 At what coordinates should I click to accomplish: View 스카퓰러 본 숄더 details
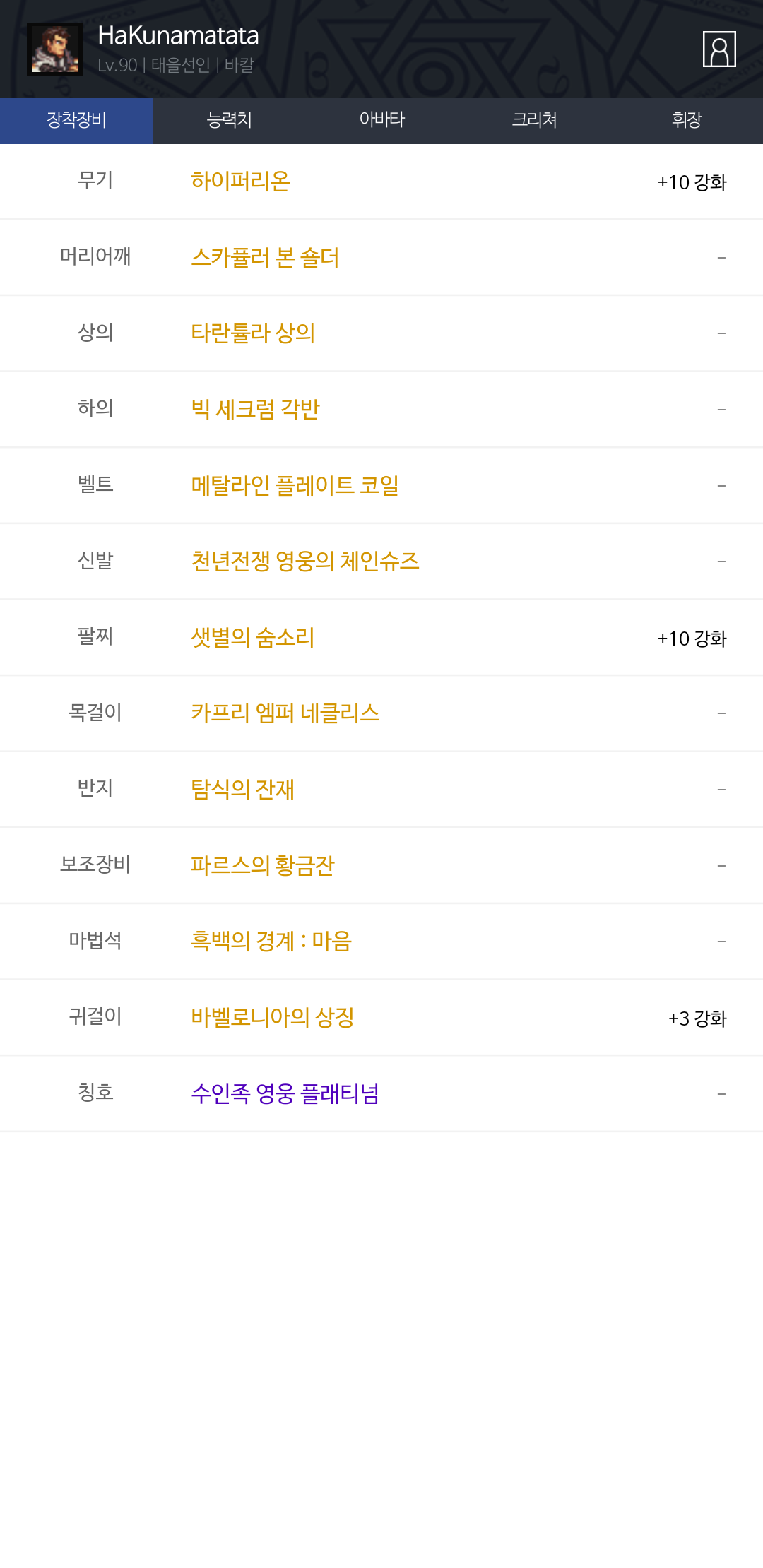tap(265, 257)
